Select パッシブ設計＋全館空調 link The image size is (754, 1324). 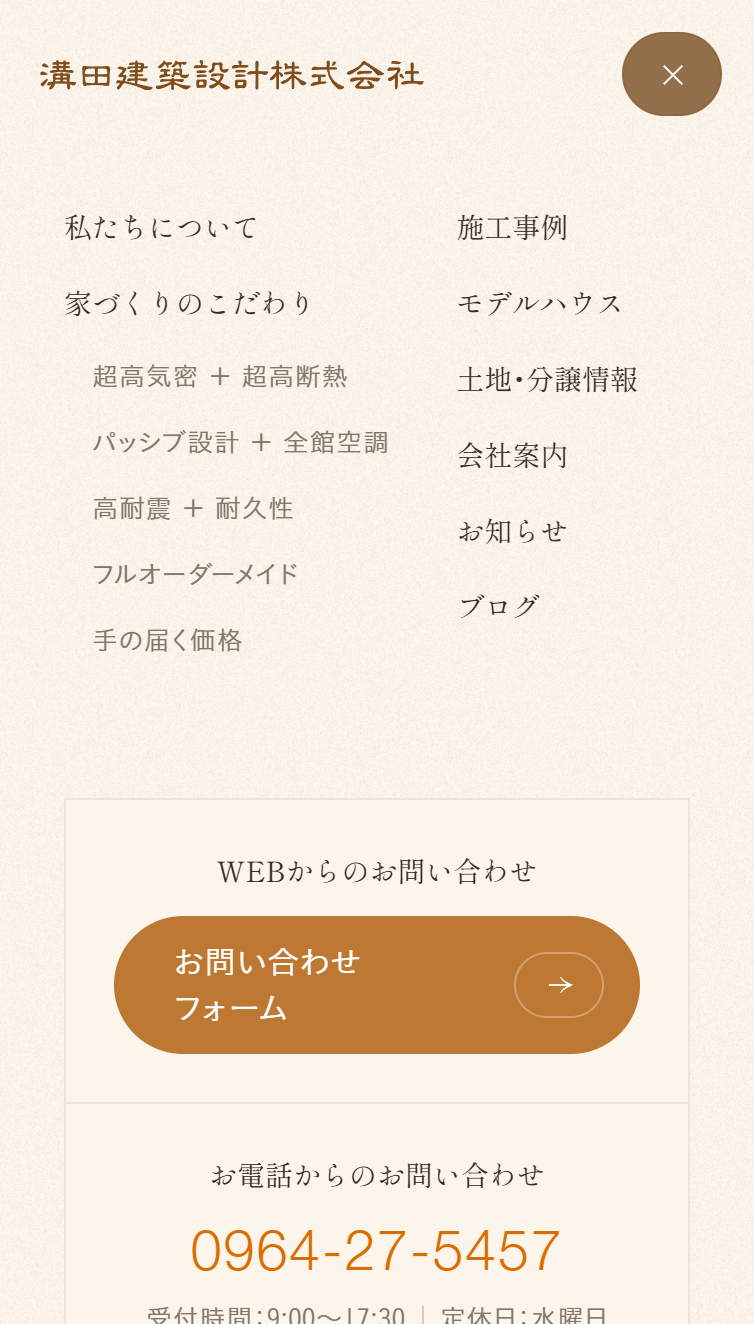pyautogui.click(x=241, y=443)
